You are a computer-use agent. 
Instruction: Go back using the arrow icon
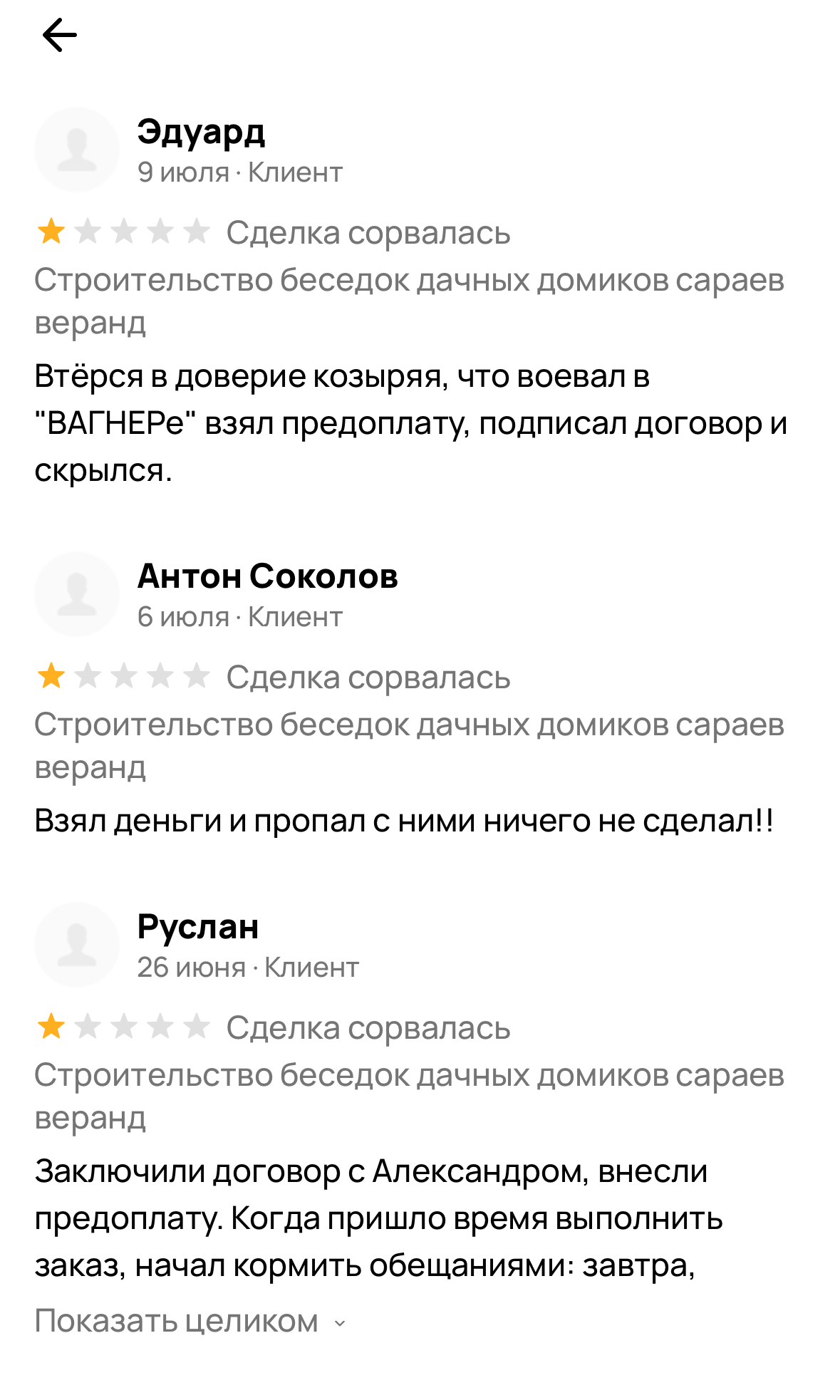pyautogui.click(x=60, y=36)
